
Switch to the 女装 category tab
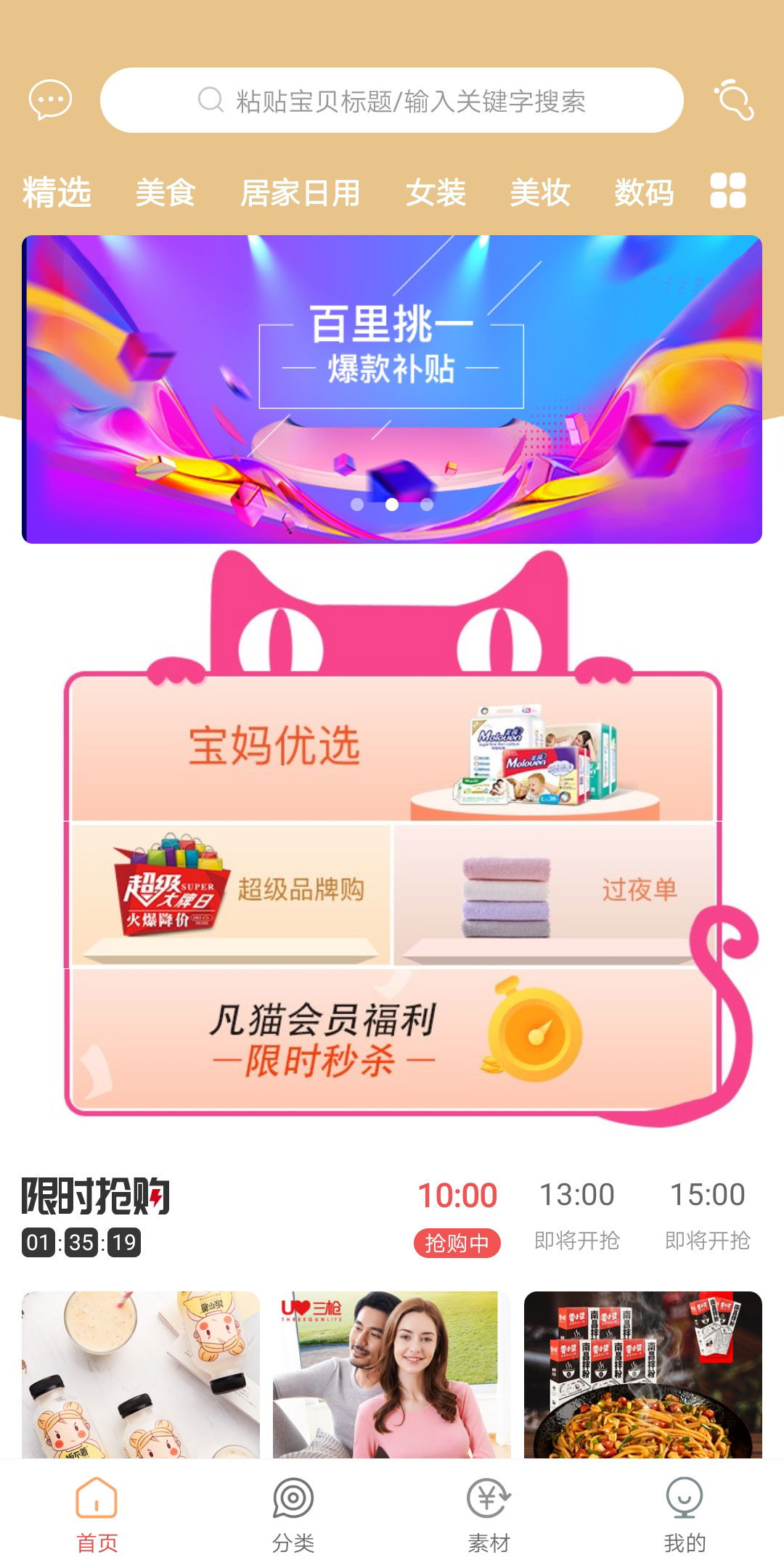(x=436, y=192)
